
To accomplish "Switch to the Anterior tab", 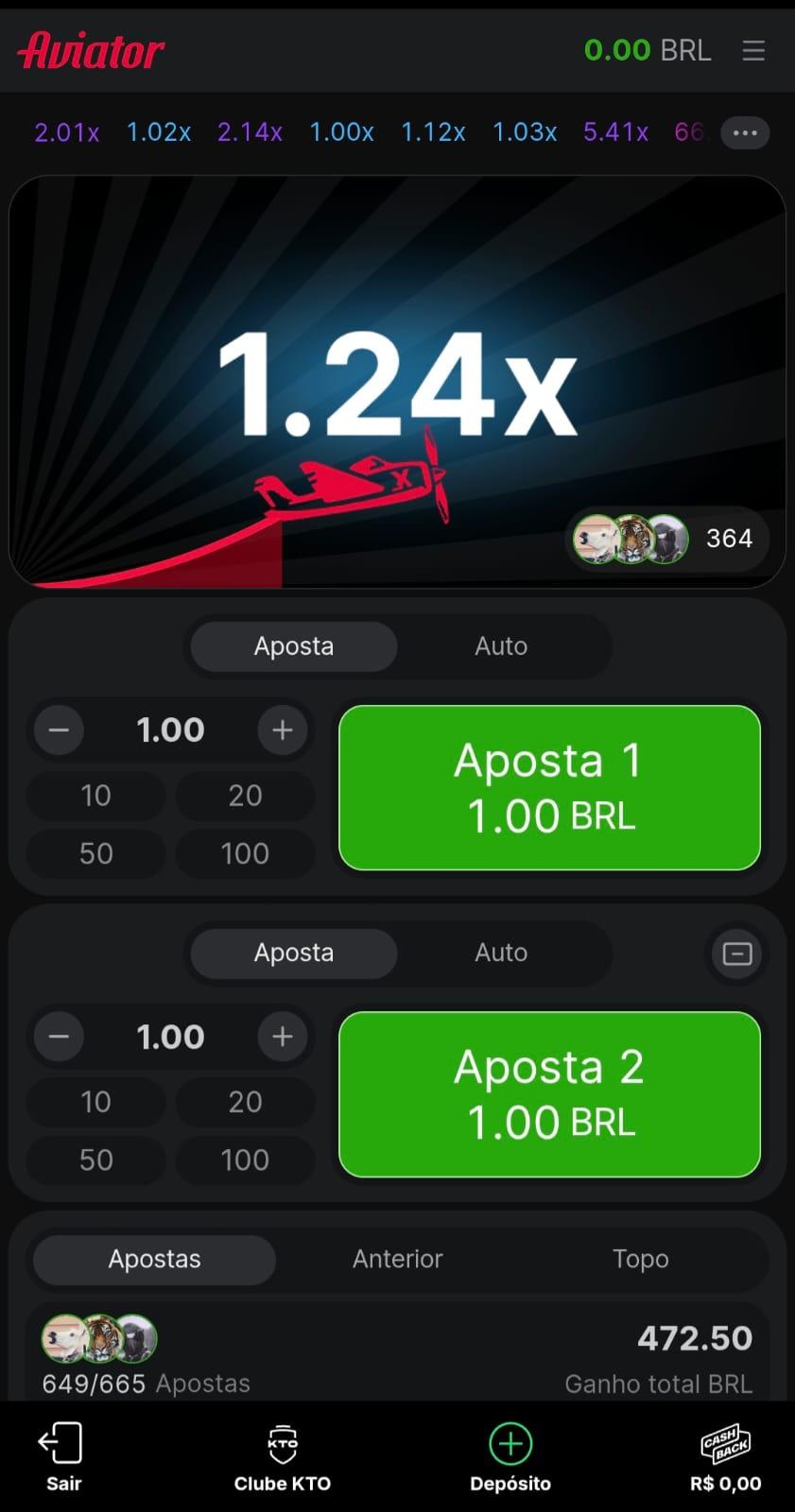I will click(397, 1259).
